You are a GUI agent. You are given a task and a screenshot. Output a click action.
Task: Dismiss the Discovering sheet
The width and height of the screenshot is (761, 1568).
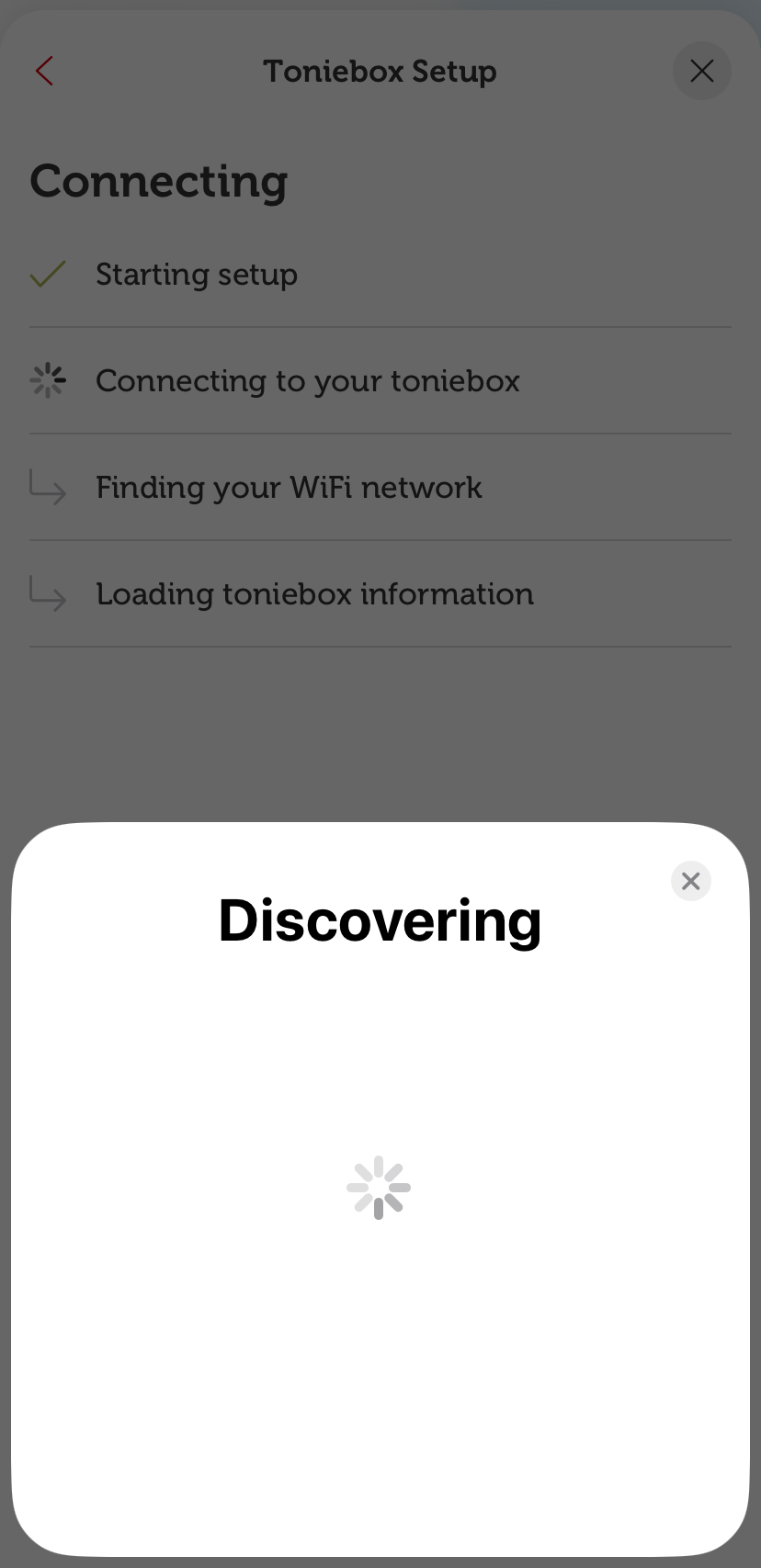690,881
